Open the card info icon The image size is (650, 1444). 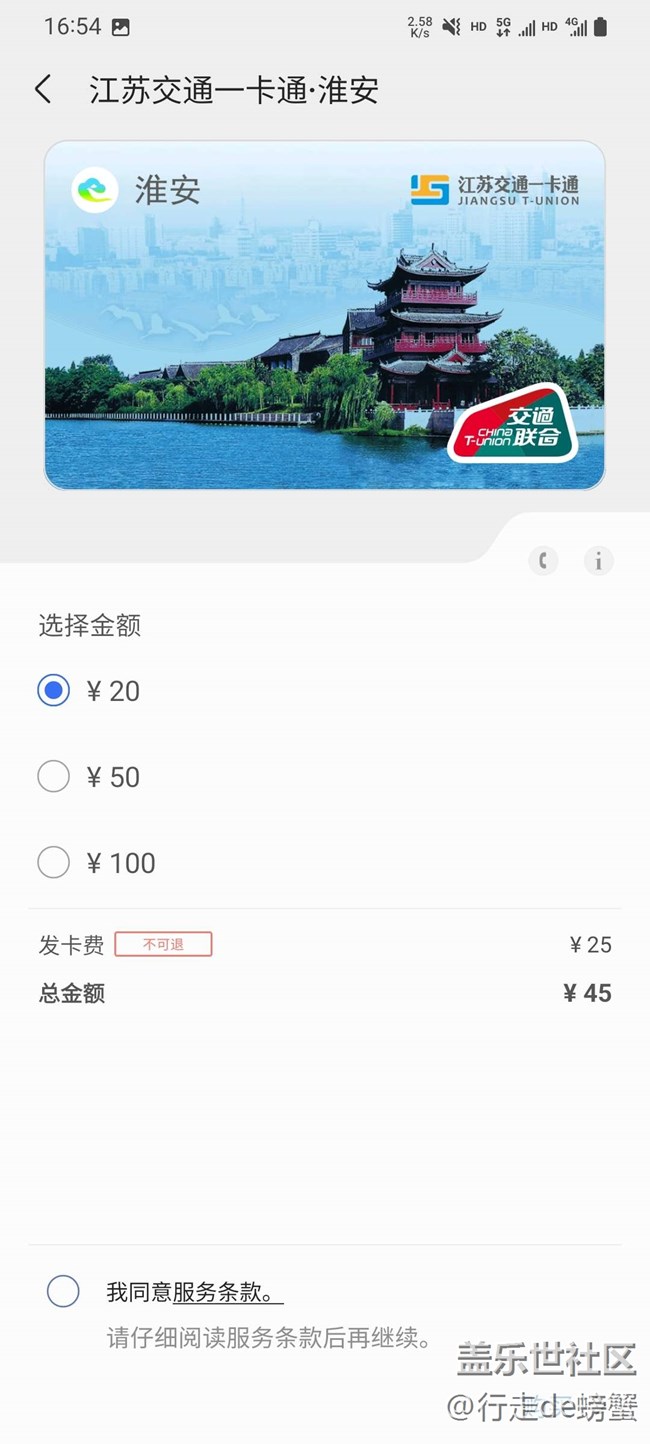(598, 561)
